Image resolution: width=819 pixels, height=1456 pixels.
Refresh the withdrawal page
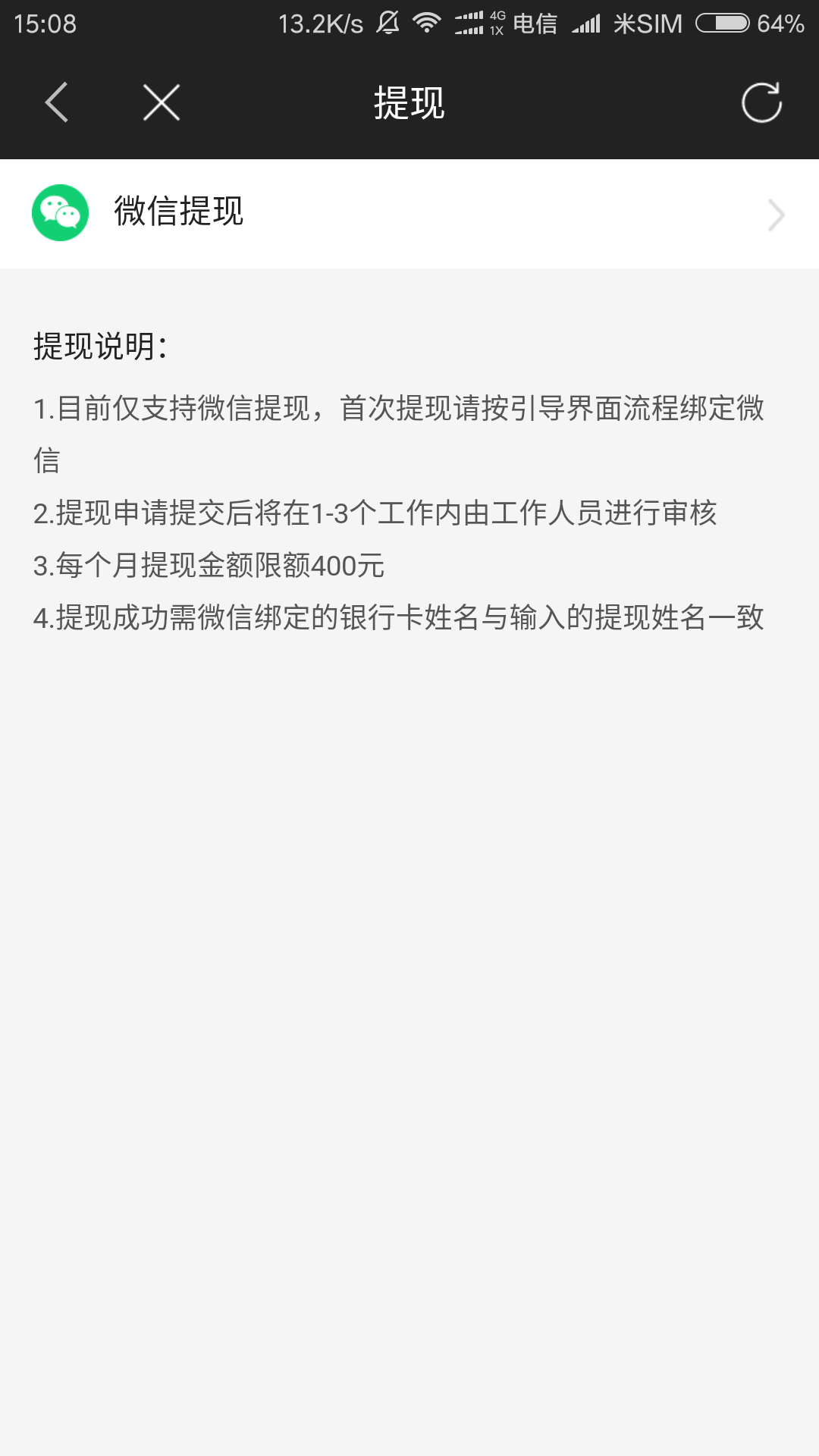point(762,102)
